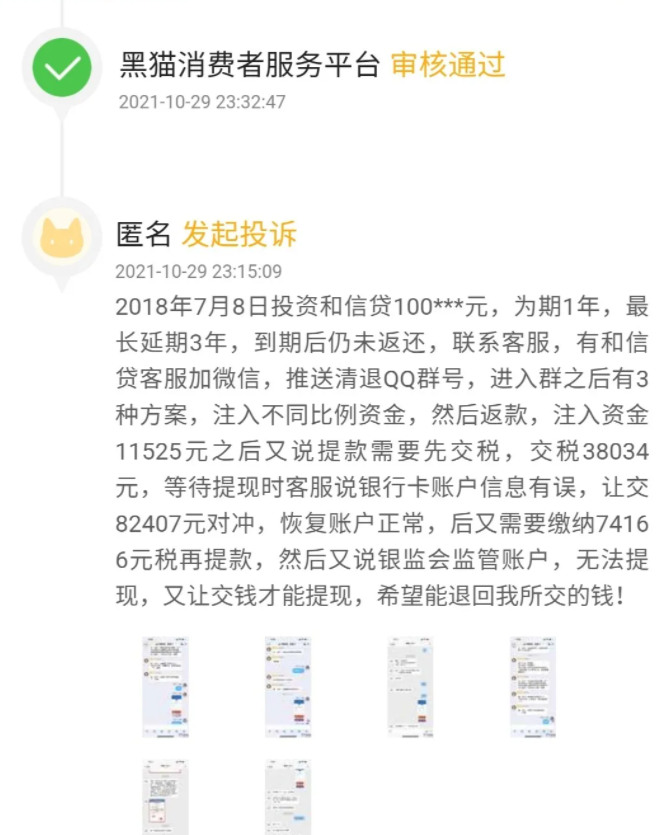Open the second attached chat screenshot
The height and width of the screenshot is (835, 667).
[x=288, y=687]
